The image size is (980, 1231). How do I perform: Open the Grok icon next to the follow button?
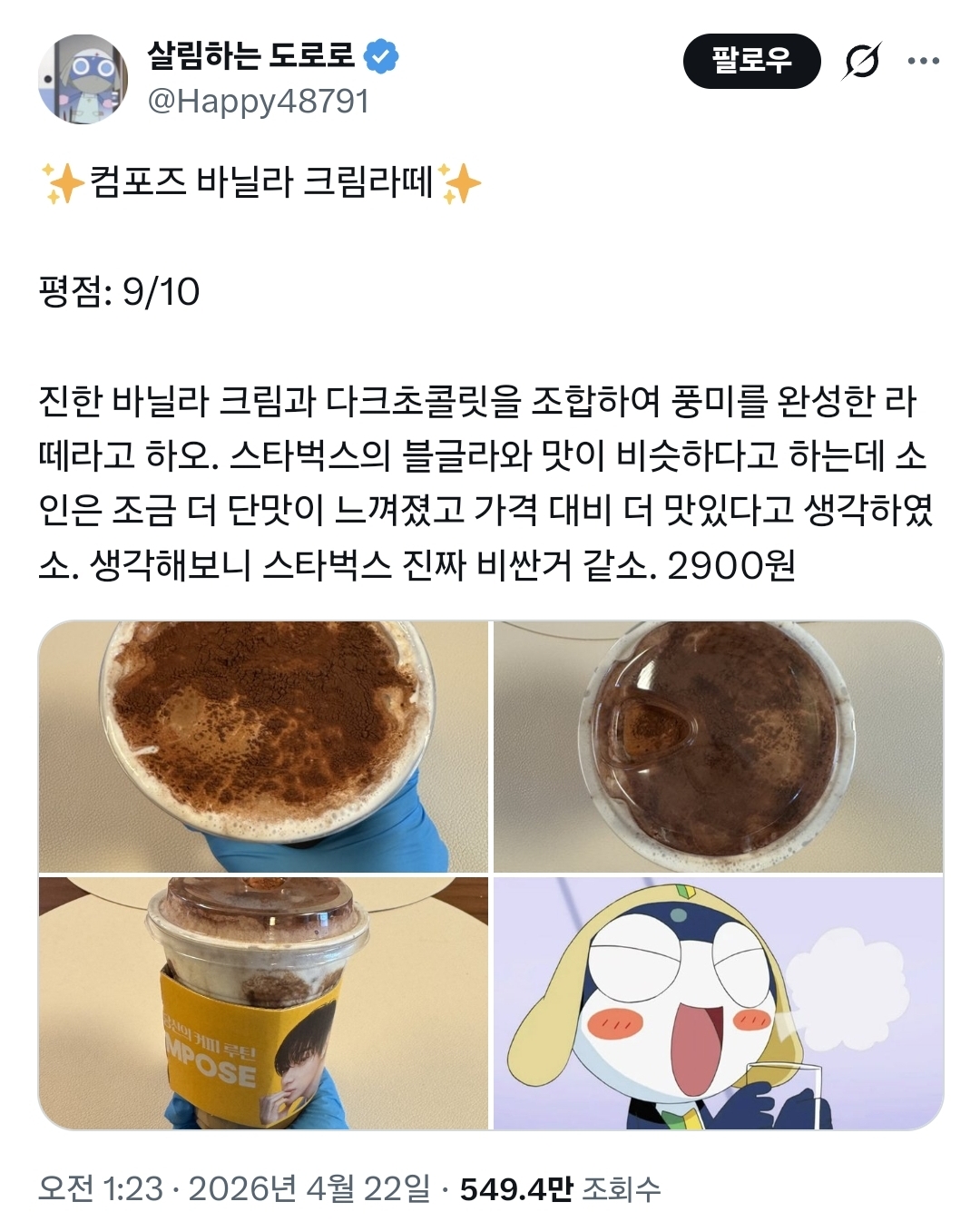(861, 61)
